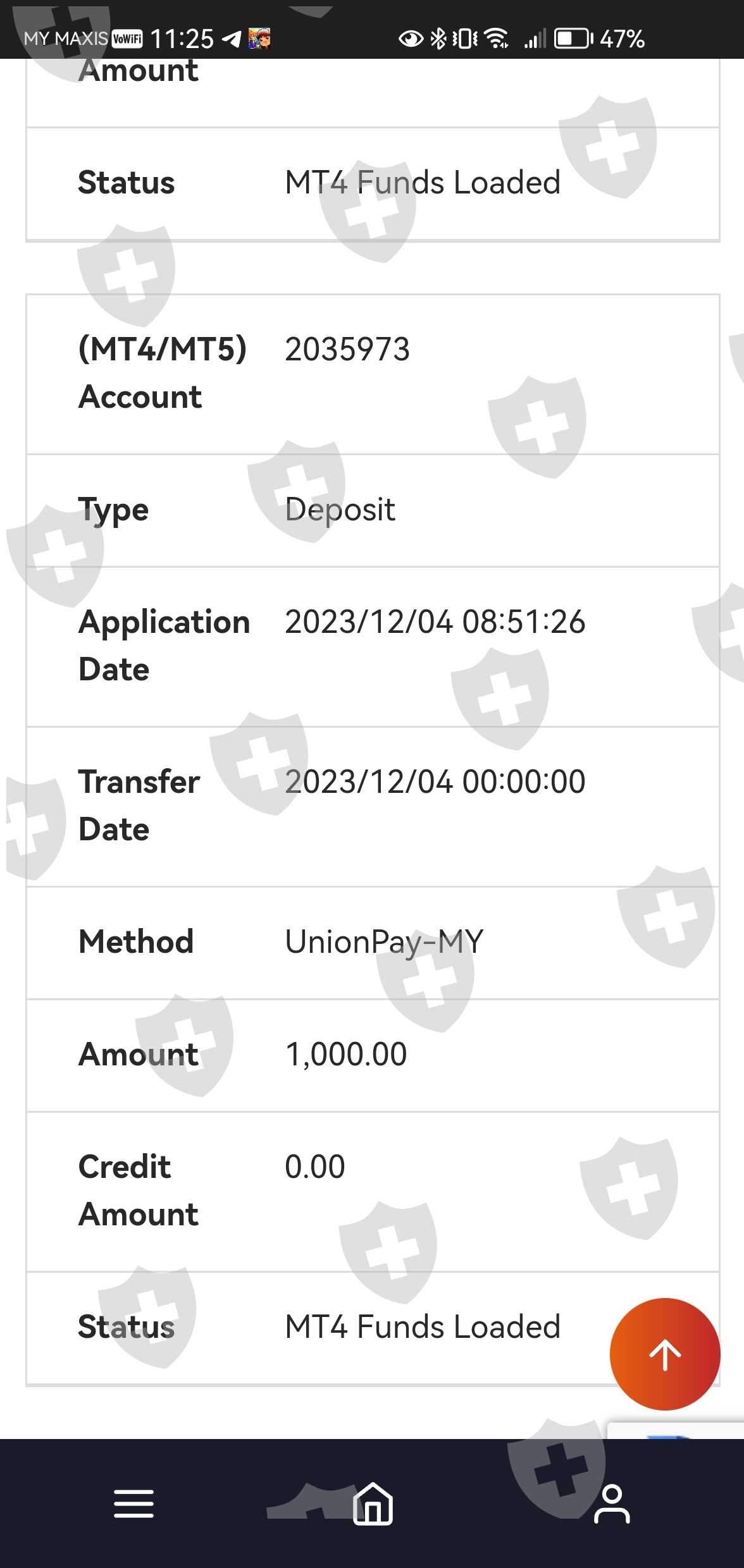The height and width of the screenshot is (1568, 744).
Task: Go to the home page
Action: (x=373, y=1504)
